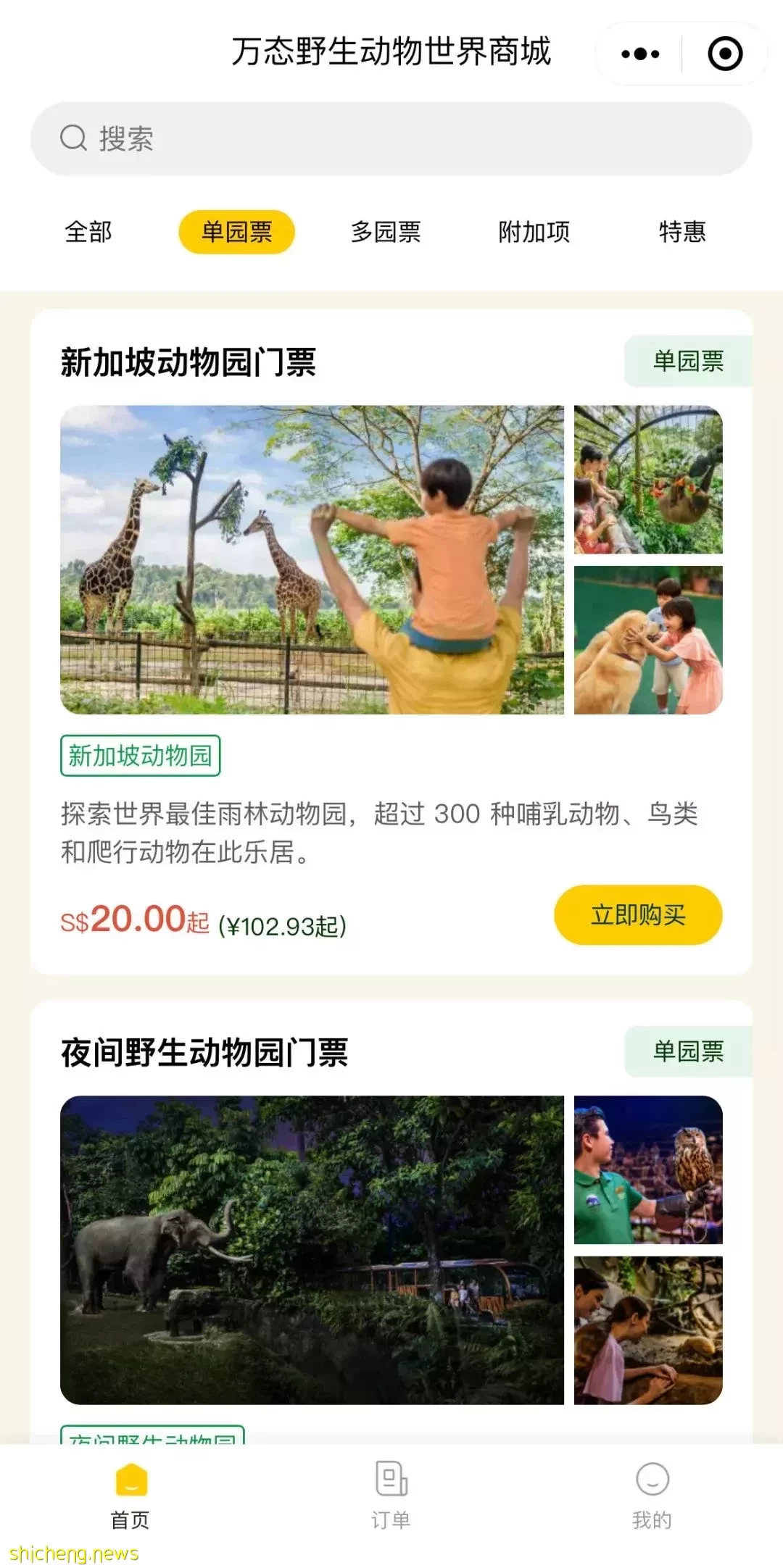Switch to the 多园票 tab
This screenshot has height=1568, width=783.
pos(386,232)
